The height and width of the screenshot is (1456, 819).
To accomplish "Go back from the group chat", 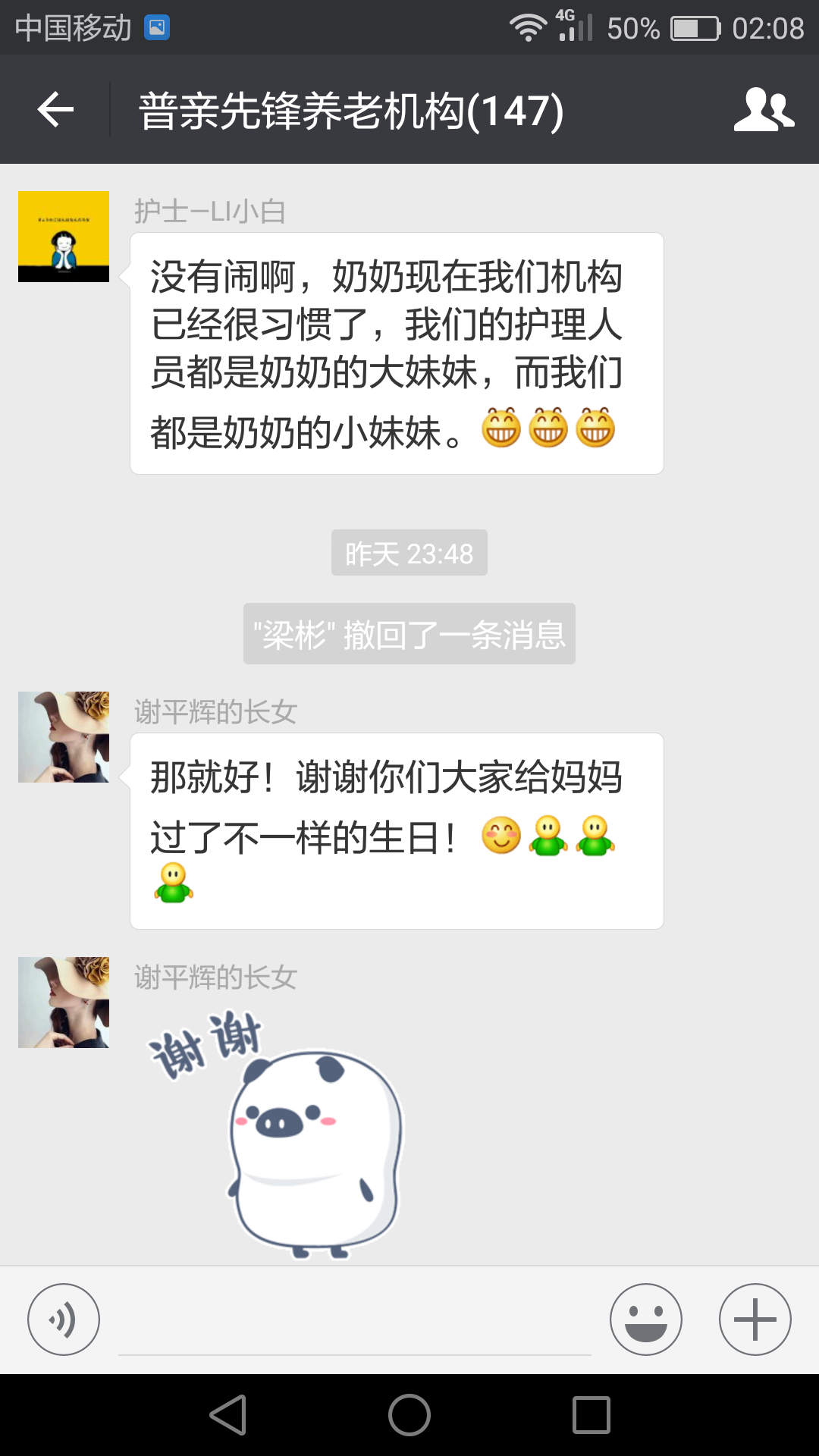I will tap(55, 110).
